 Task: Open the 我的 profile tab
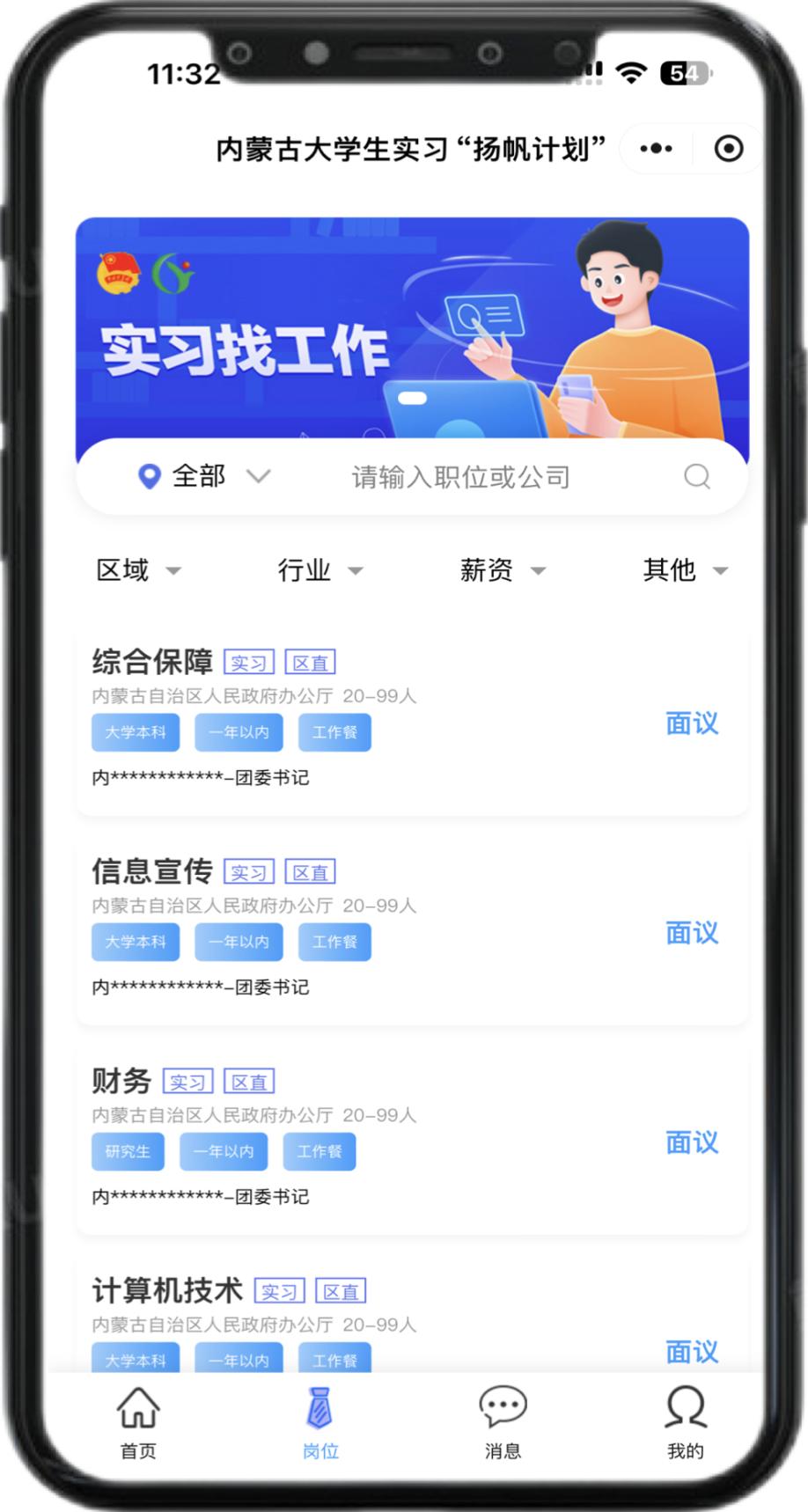[685, 1423]
